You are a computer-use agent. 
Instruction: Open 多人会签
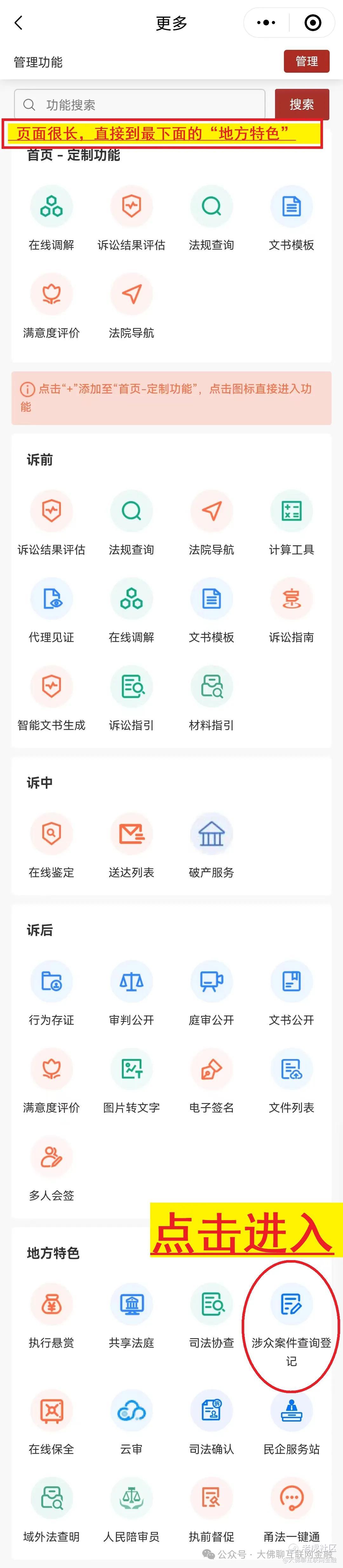coord(52,1169)
